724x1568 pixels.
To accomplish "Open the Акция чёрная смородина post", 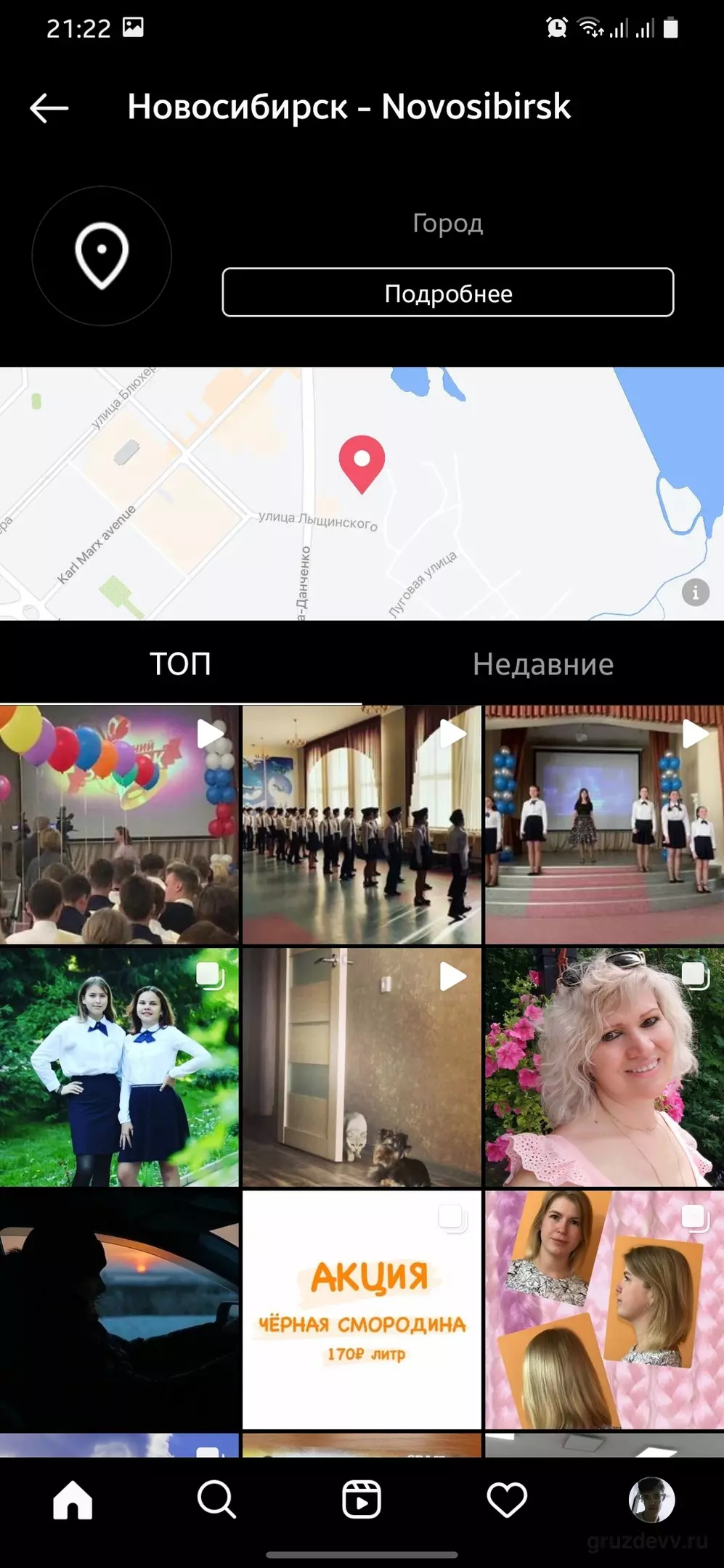I will pos(362,1310).
